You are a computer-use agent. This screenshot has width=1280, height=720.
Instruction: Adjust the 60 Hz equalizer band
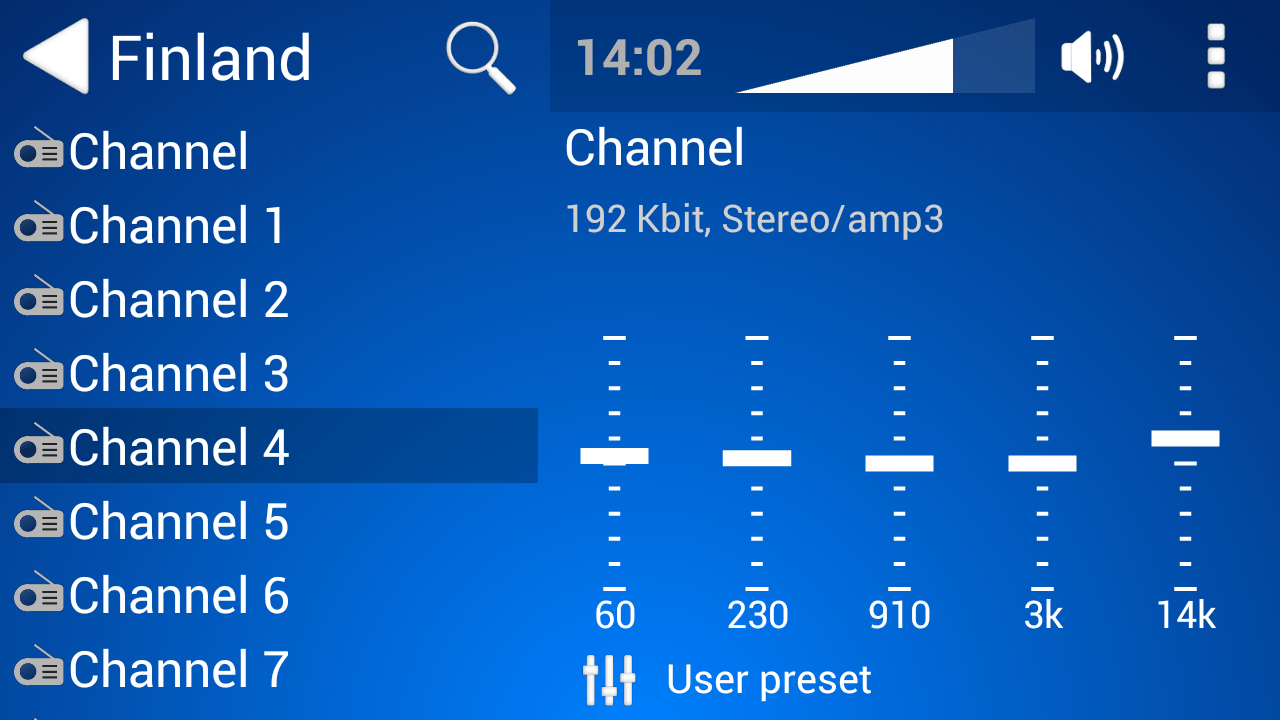(x=614, y=456)
